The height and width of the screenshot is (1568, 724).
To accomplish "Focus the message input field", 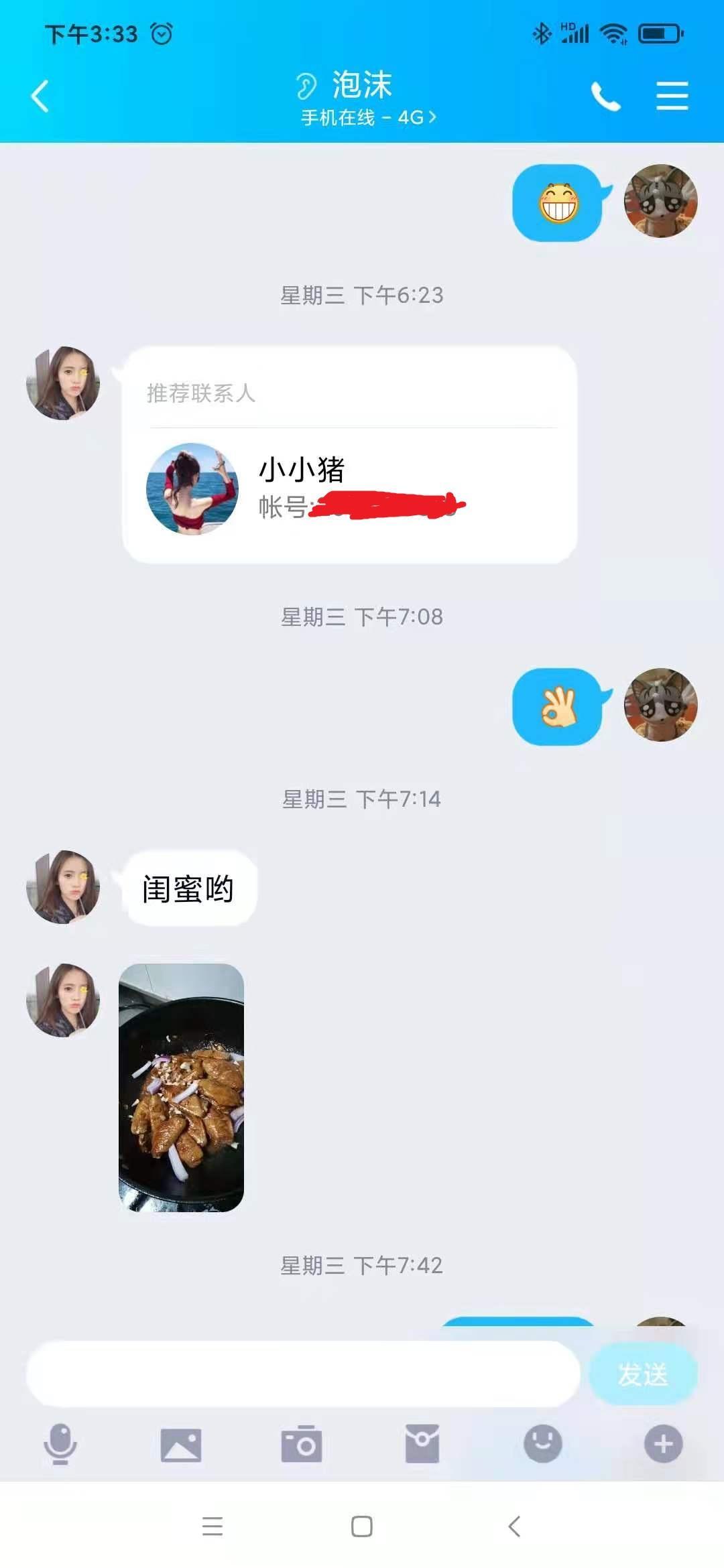I will click(303, 1374).
